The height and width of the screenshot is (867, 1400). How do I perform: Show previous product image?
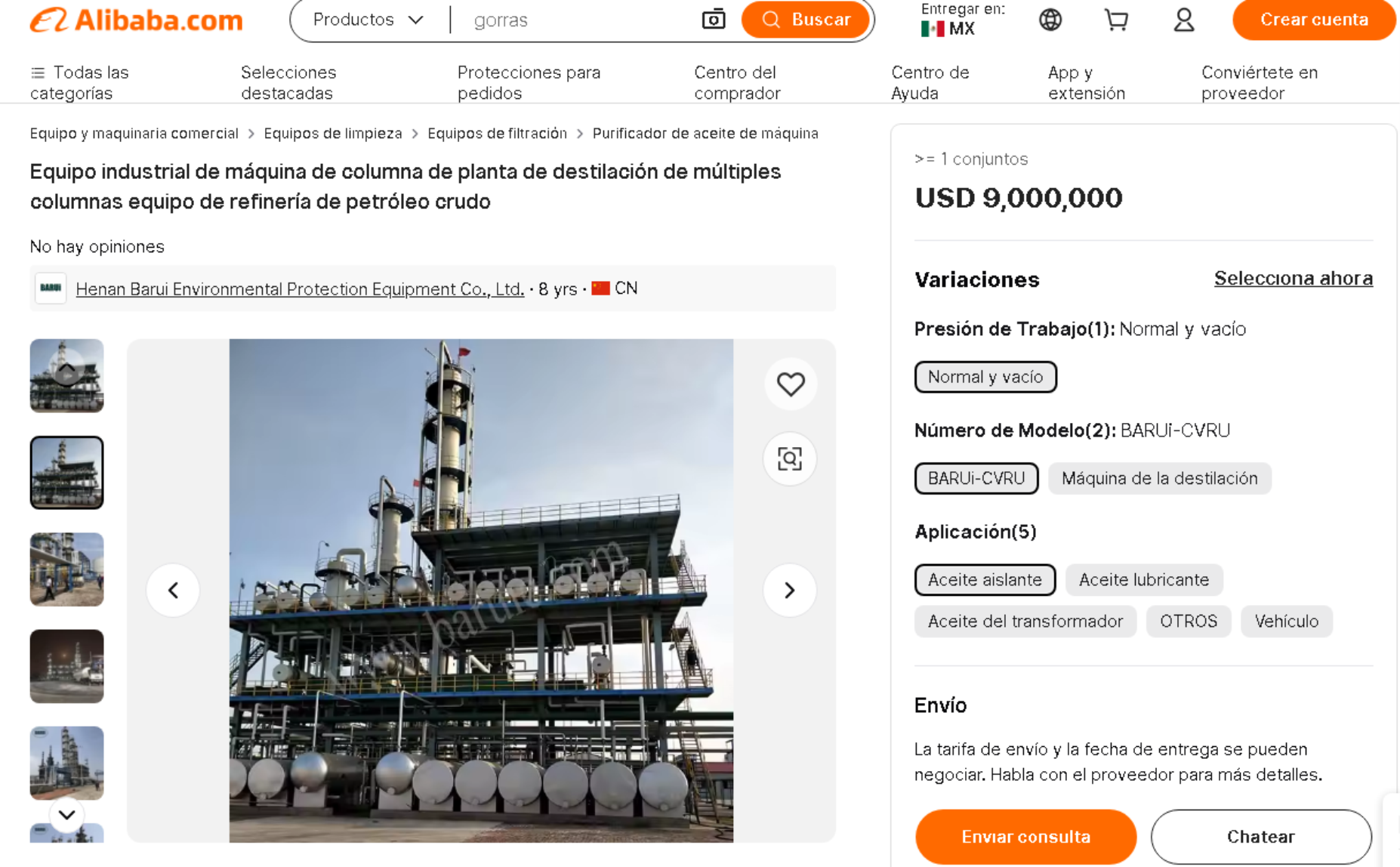[173, 590]
